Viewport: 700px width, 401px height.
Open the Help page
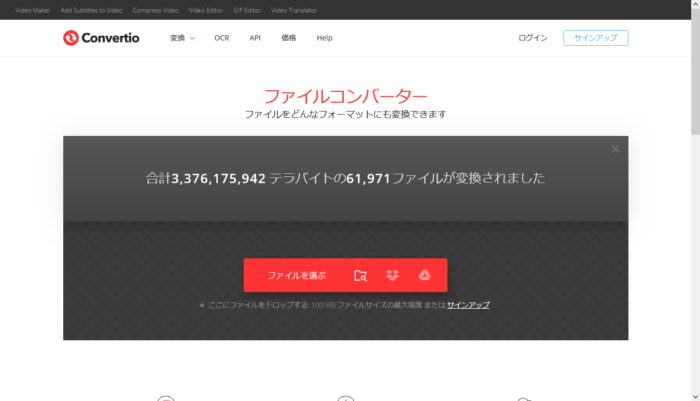(x=324, y=38)
